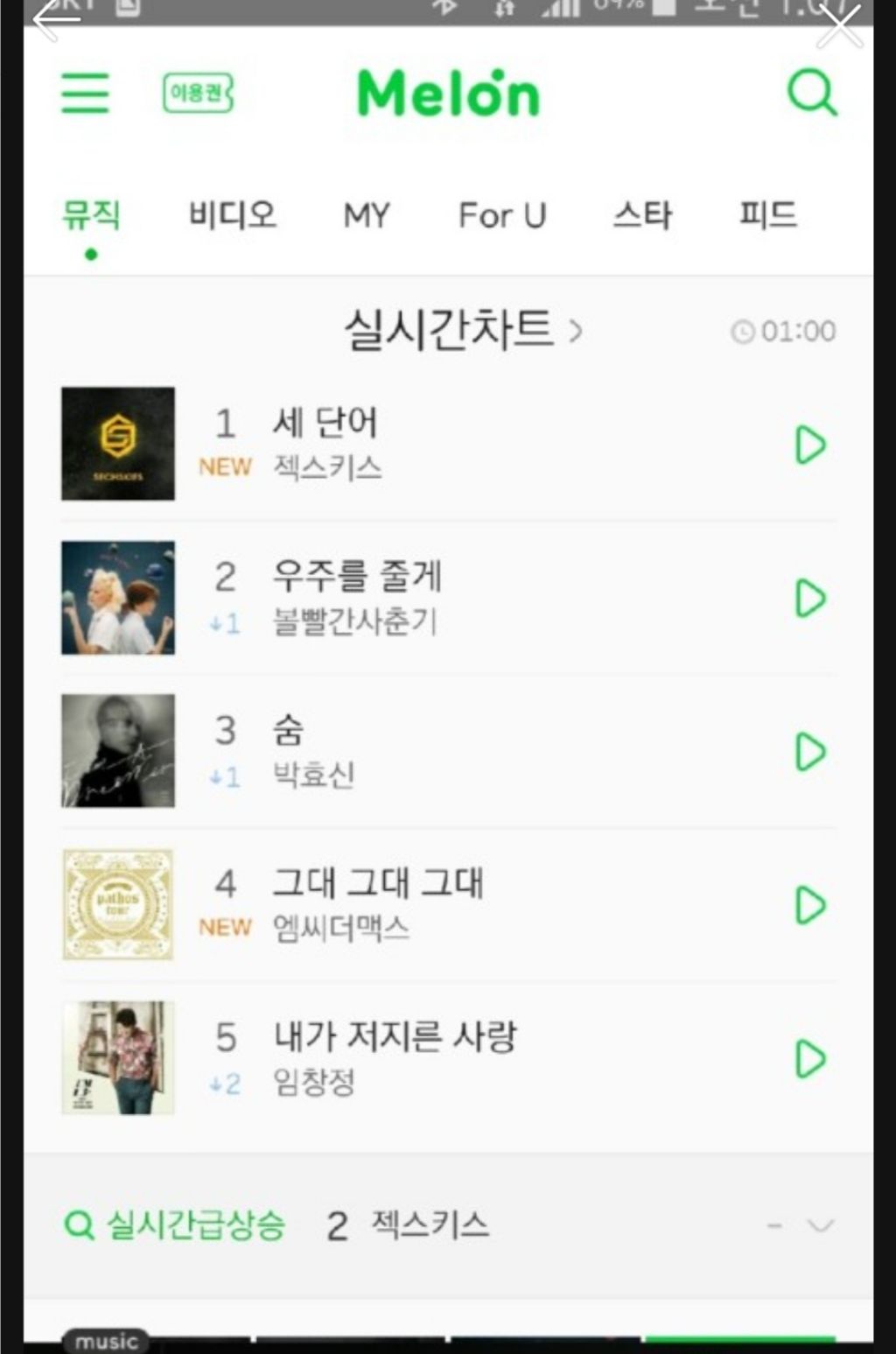The height and width of the screenshot is (1354, 896).
Task: Click the 이용권 ticket icon
Action: coord(197,96)
